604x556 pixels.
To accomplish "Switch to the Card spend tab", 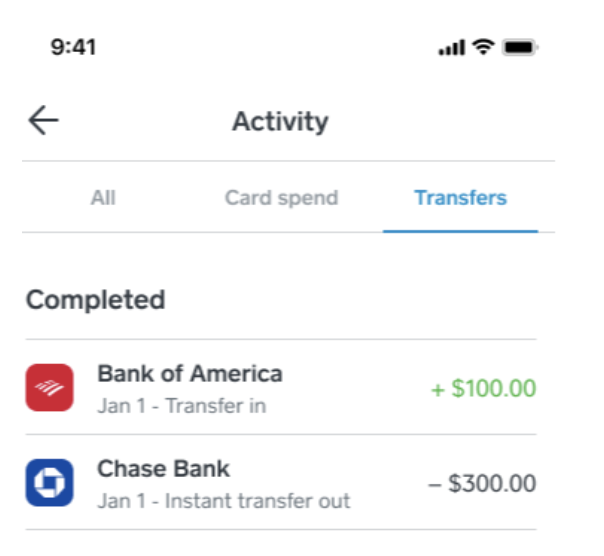I will [281, 198].
